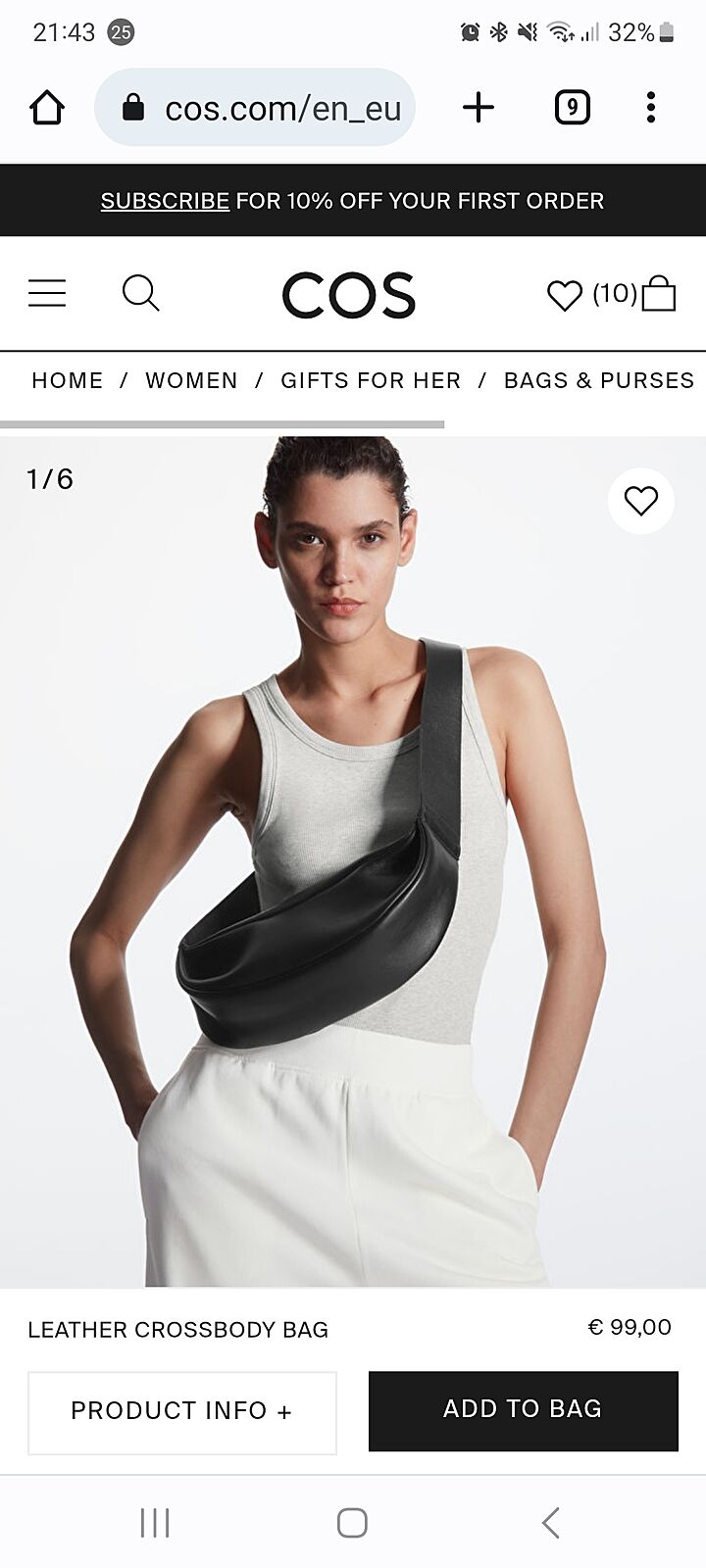
Task: Tap the COS logo to go home
Action: click(349, 295)
